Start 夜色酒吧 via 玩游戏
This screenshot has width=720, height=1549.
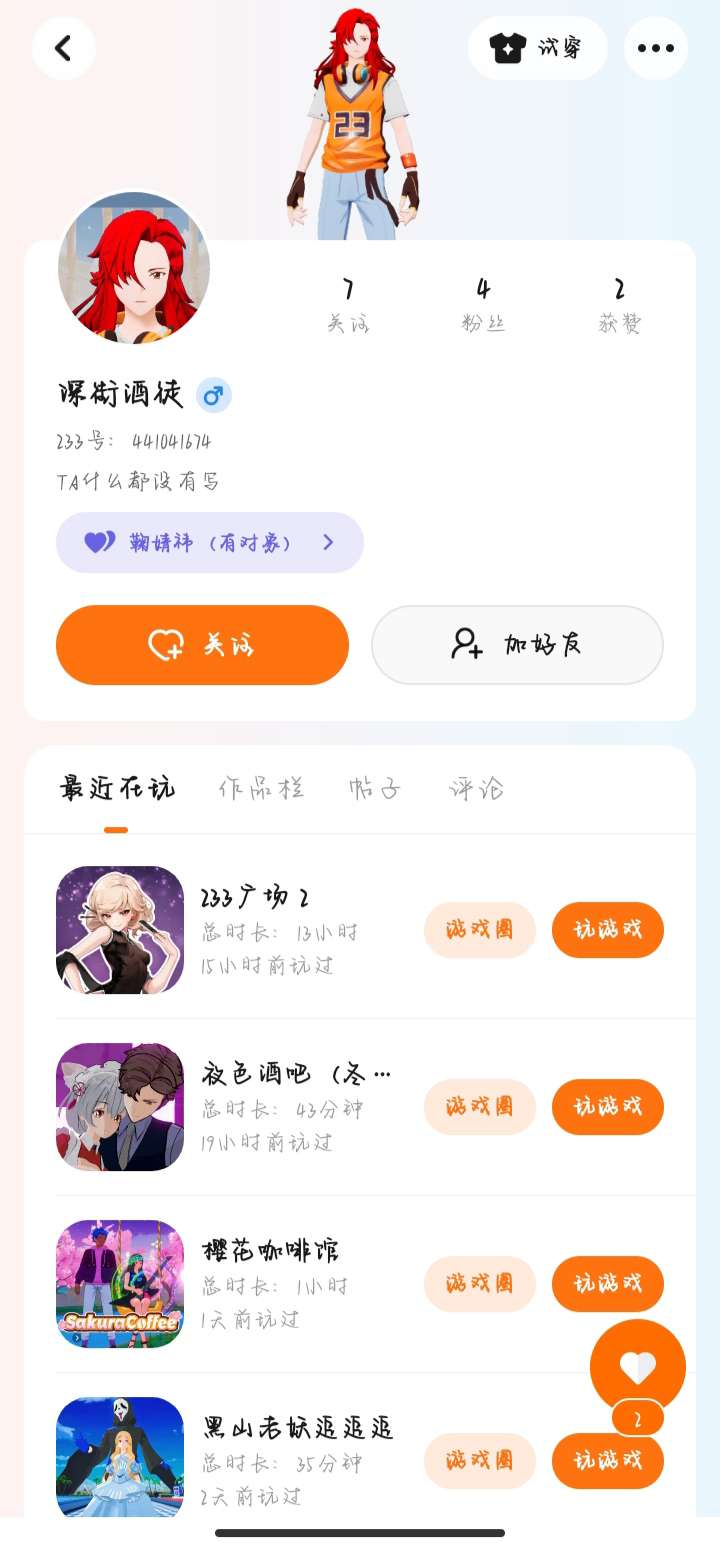[x=607, y=1107]
